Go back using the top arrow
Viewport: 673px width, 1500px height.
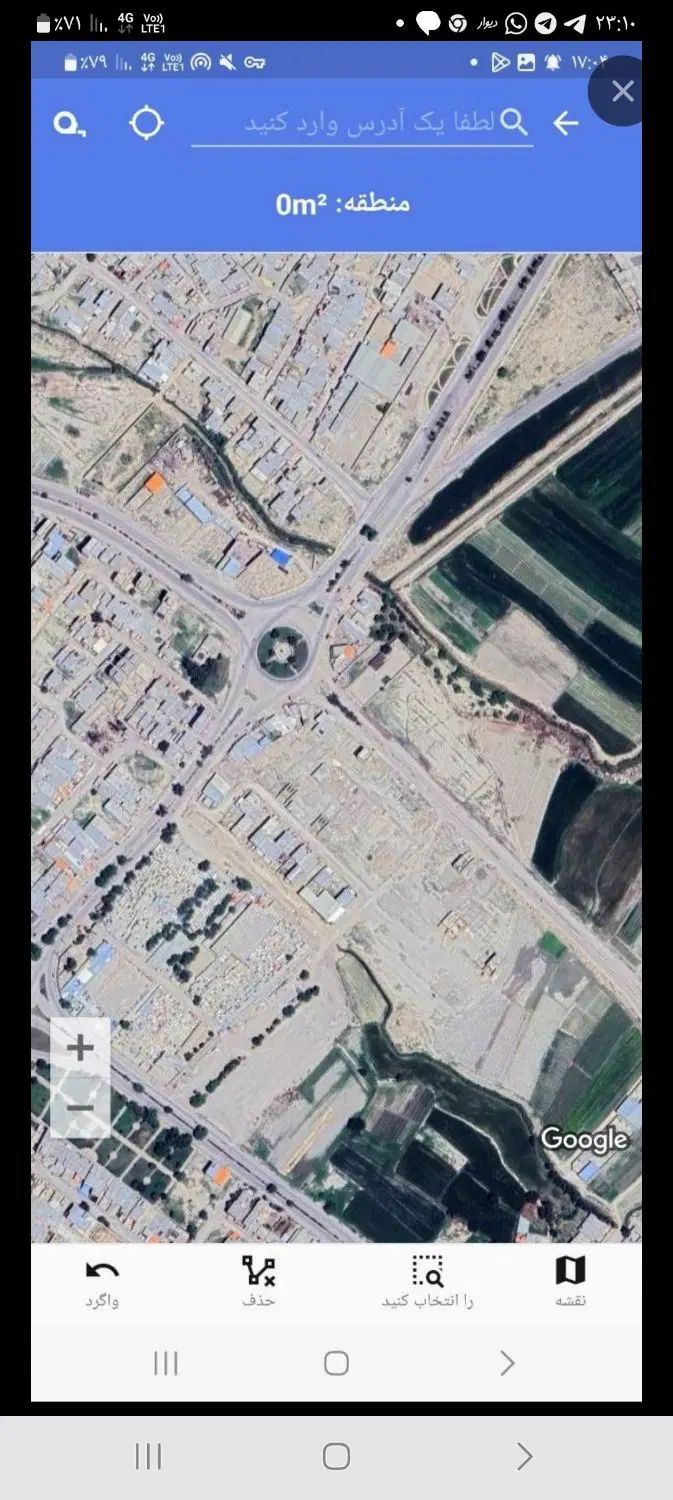566,123
